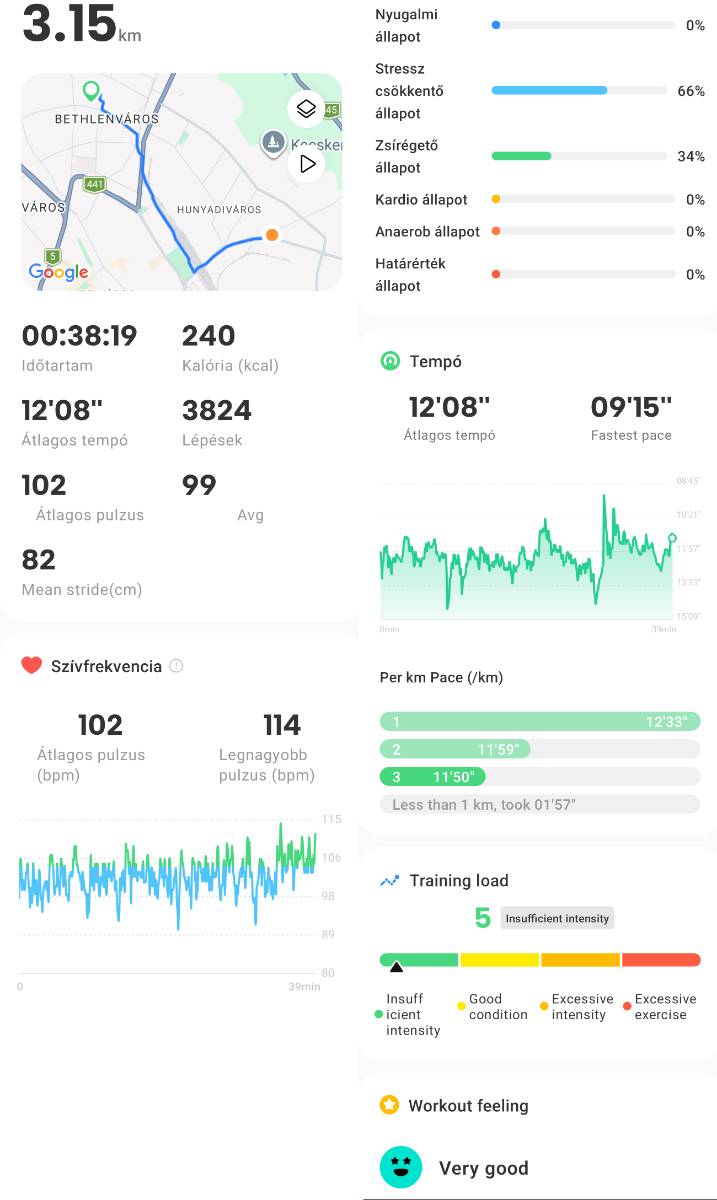Open the workout route map
Image resolution: width=717 pixels, height=1200 pixels.
(181, 182)
